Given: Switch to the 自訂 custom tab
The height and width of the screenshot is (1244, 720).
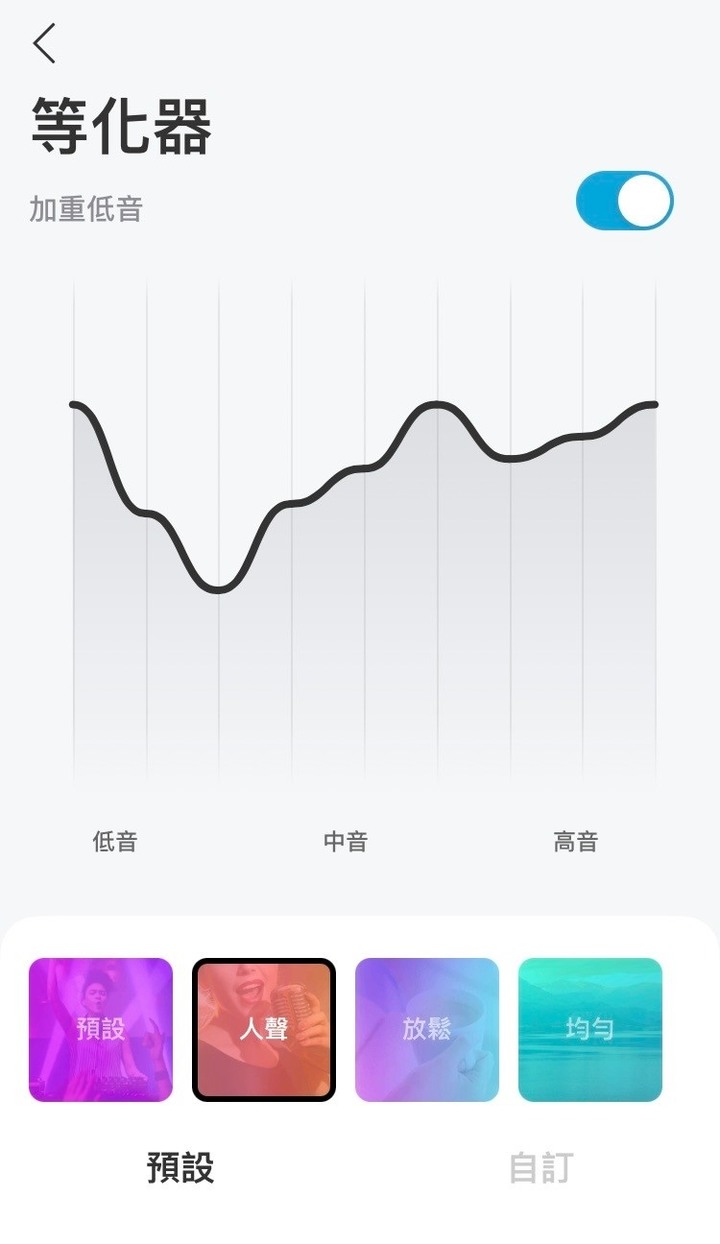Looking at the screenshot, I should pyautogui.click(x=539, y=1168).
